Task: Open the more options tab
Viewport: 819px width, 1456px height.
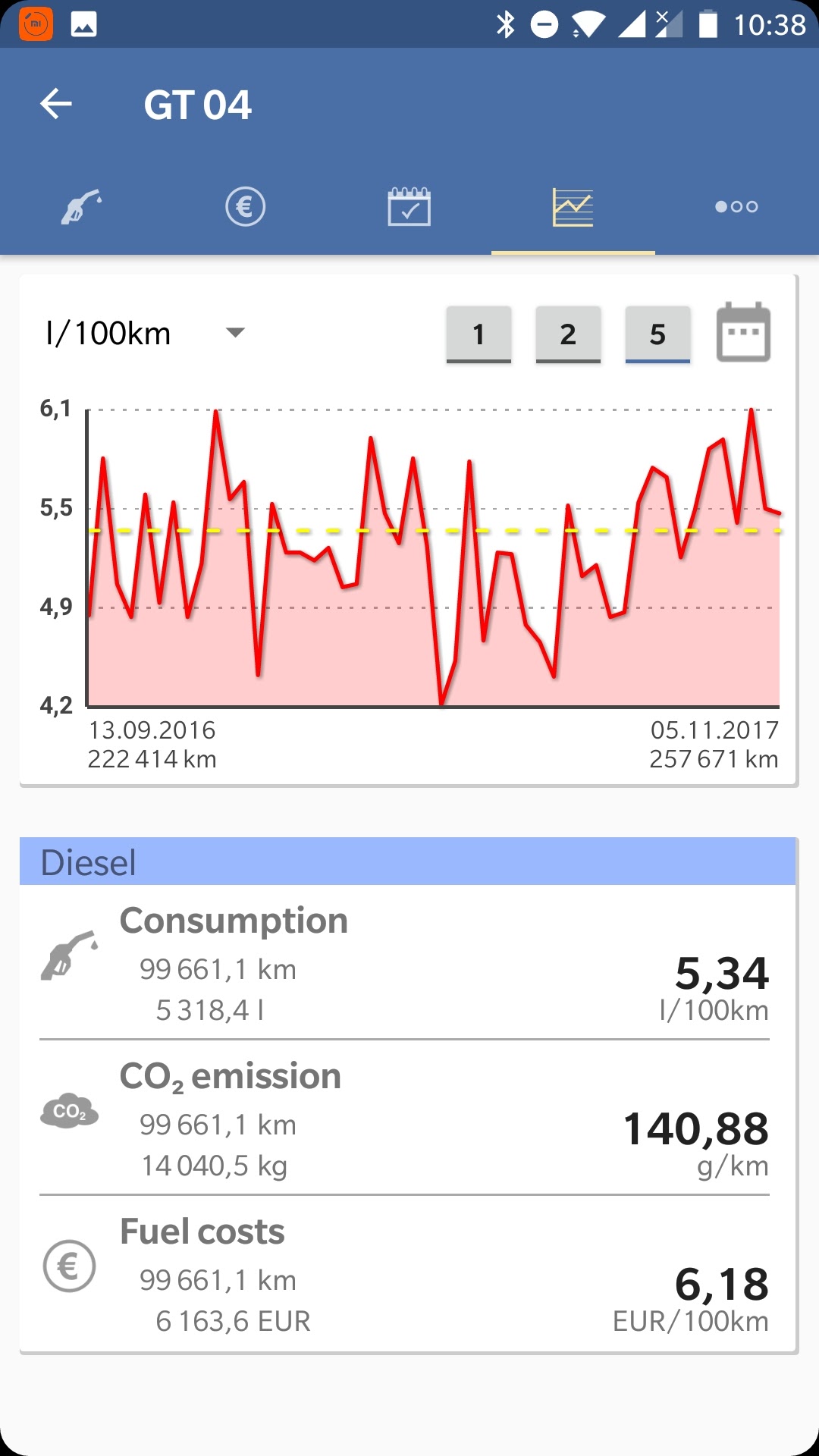Action: (736, 206)
